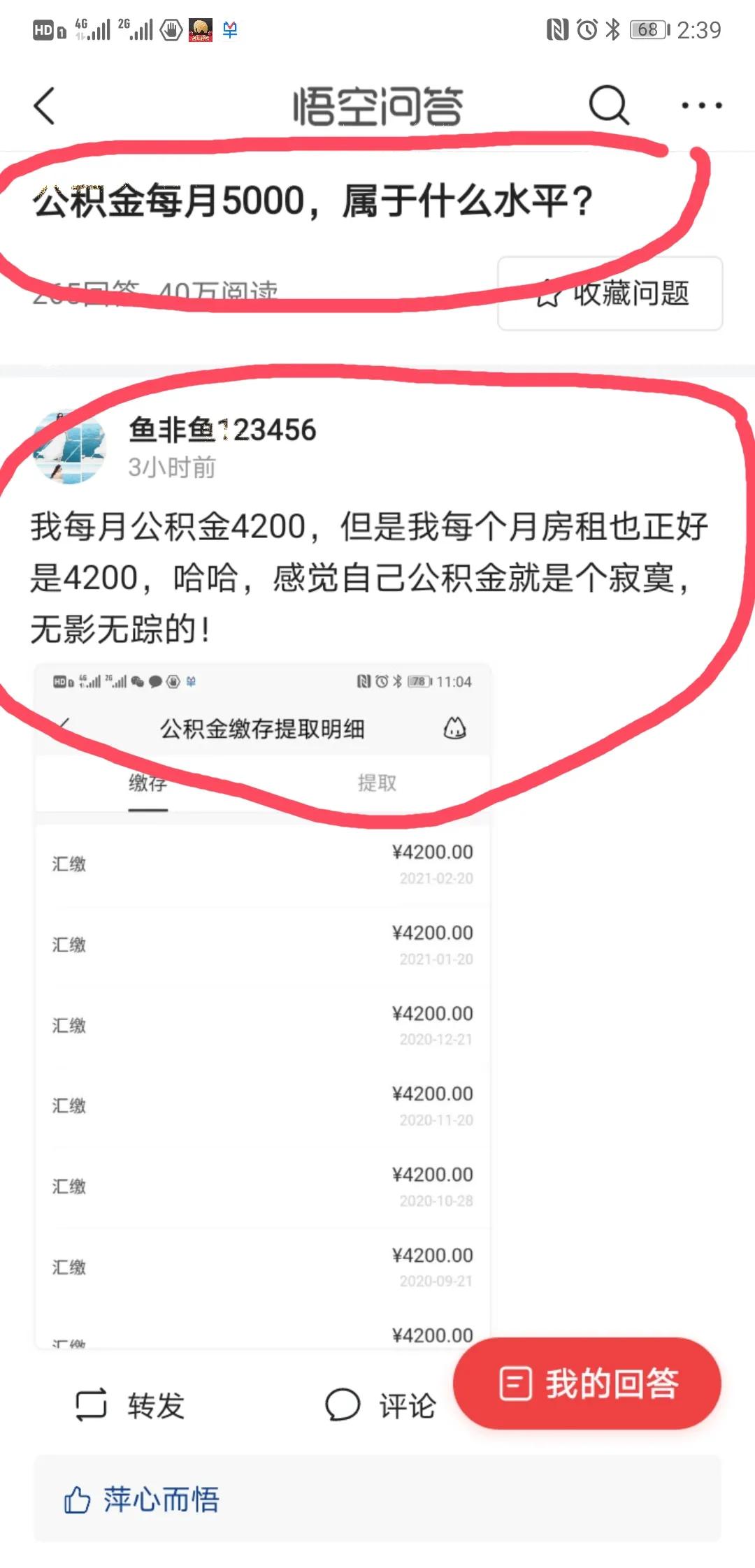Tap the bell icon in the 公积金 screenshot

[x=456, y=729]
